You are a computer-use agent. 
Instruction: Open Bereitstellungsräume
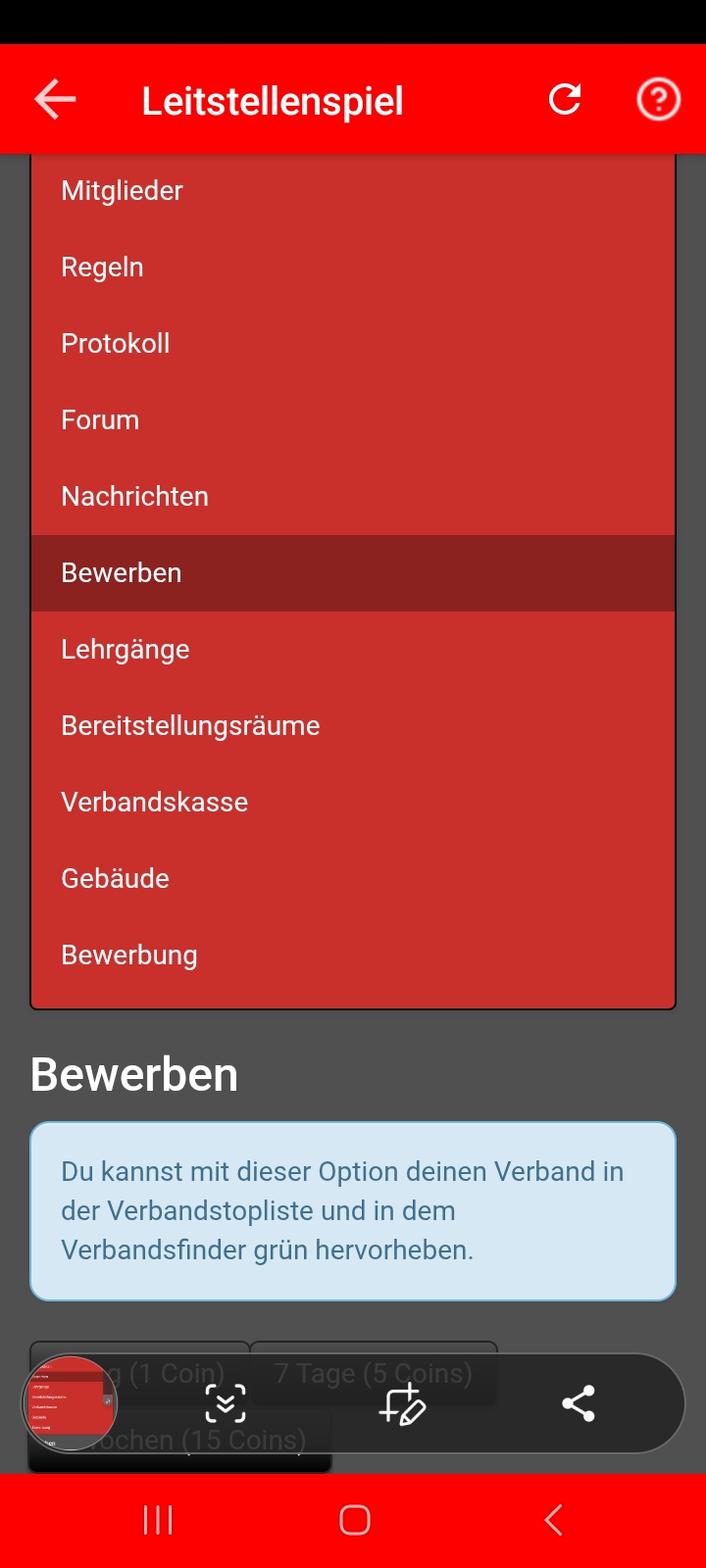[x=190, y=725]
